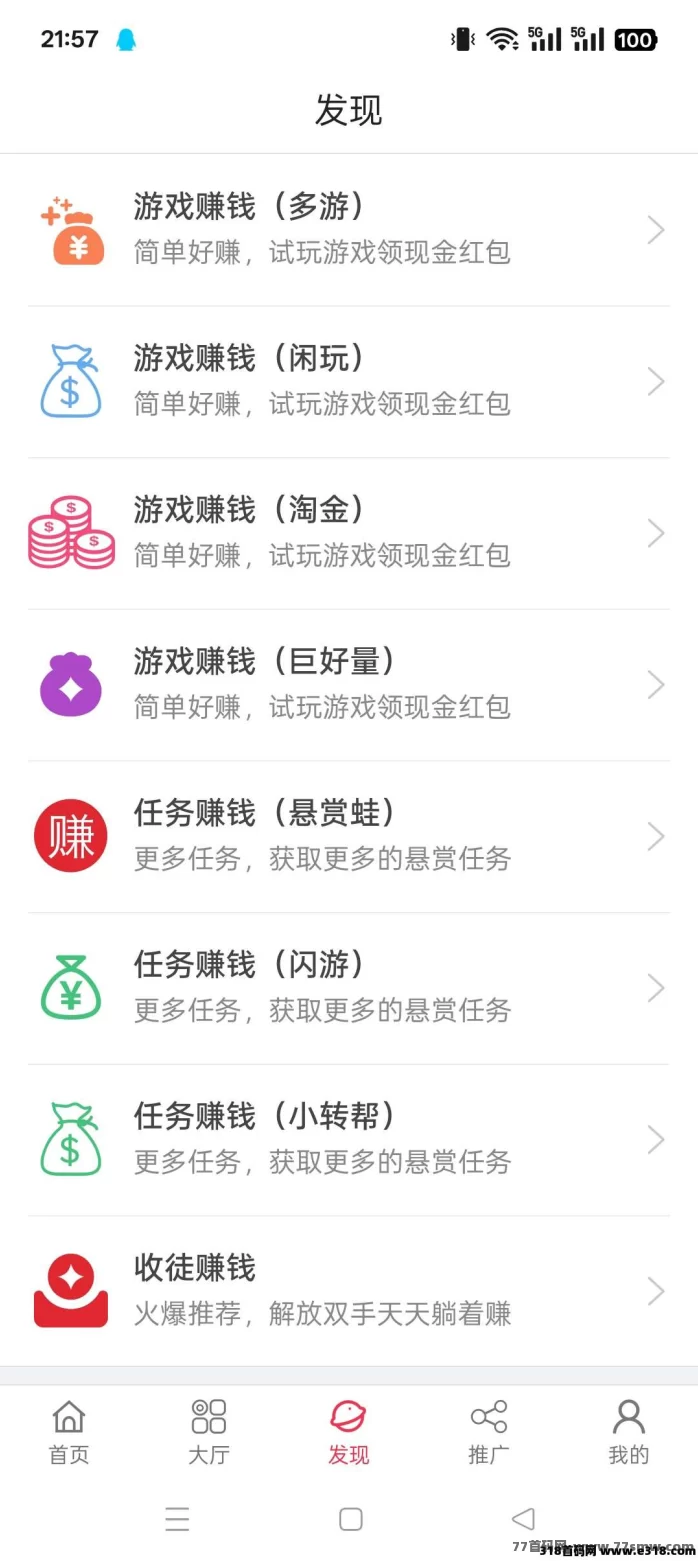Screen dimensions: 698x1561
Task: Switch to the 大厅 tab
Action: point(209,1432)
